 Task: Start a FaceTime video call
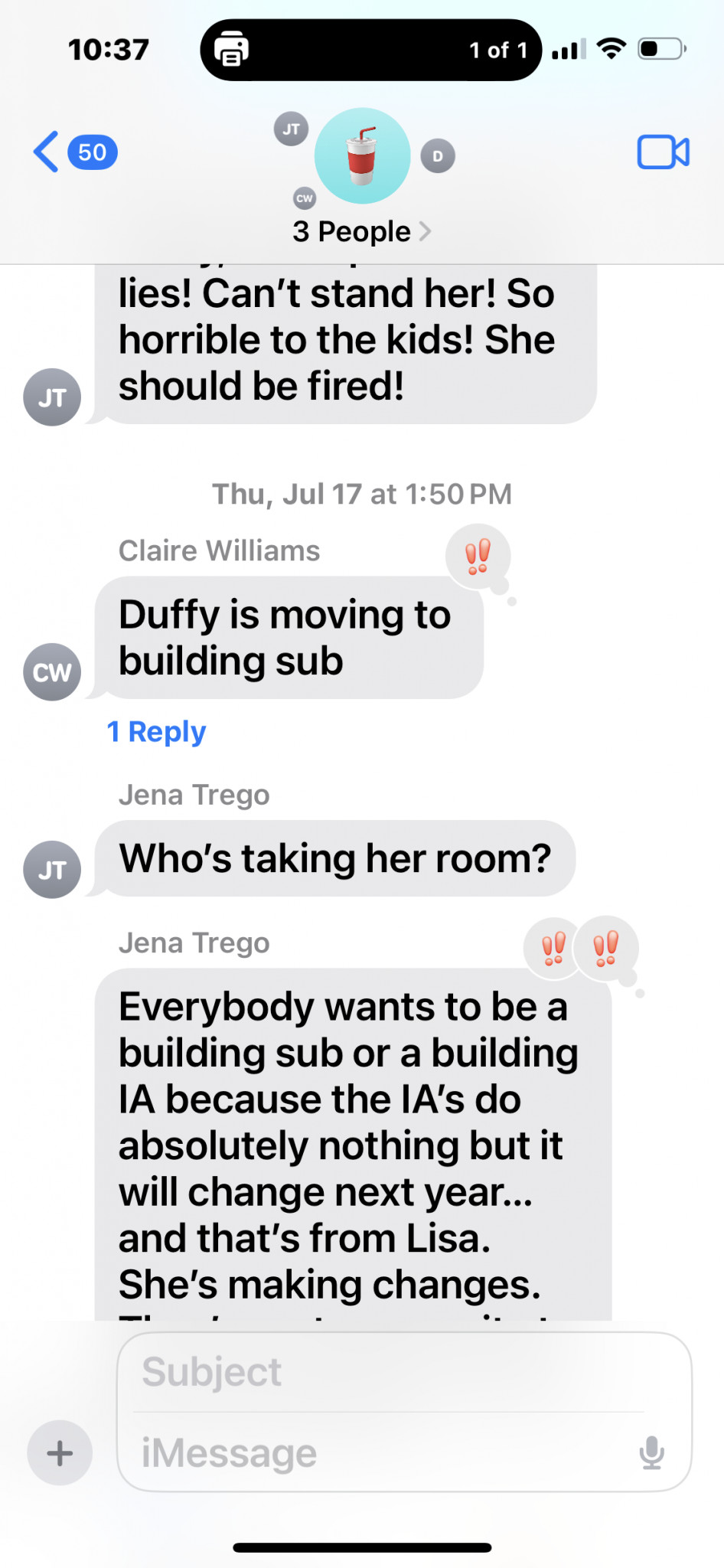click(x=663, y=152)
